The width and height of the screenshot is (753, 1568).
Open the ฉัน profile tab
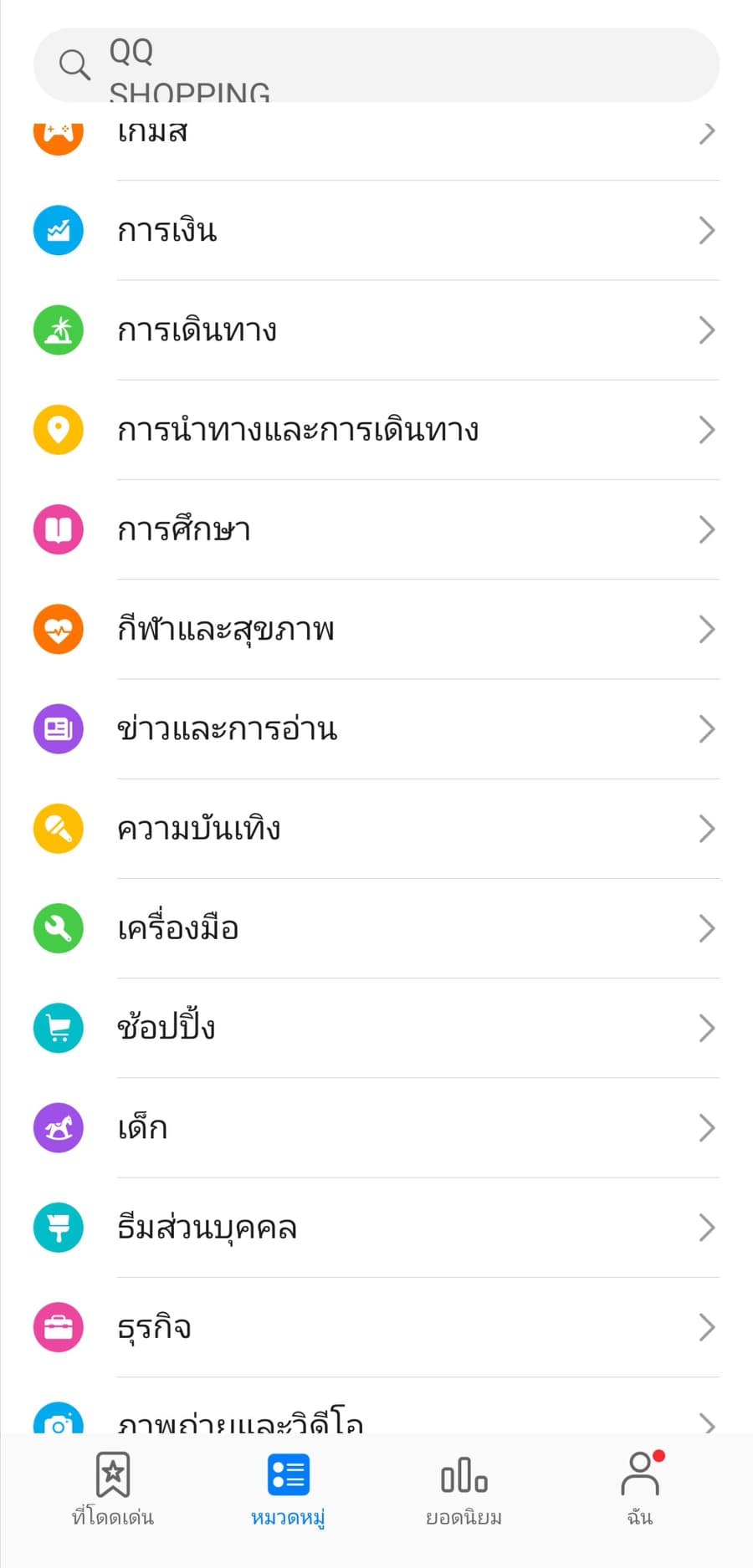[x=640, y=1489]
